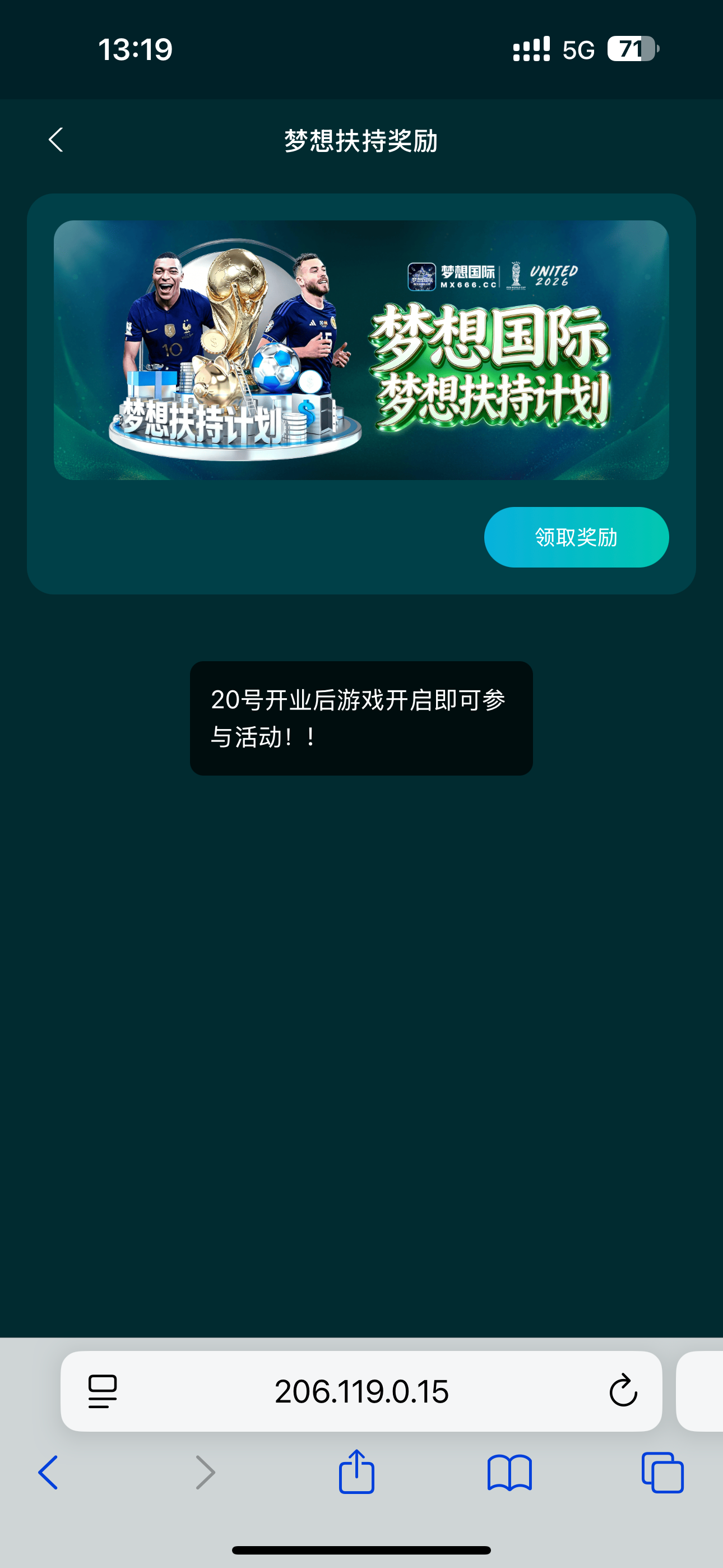
Task: Show all open Safari tabs
Action: point(662,1473)
